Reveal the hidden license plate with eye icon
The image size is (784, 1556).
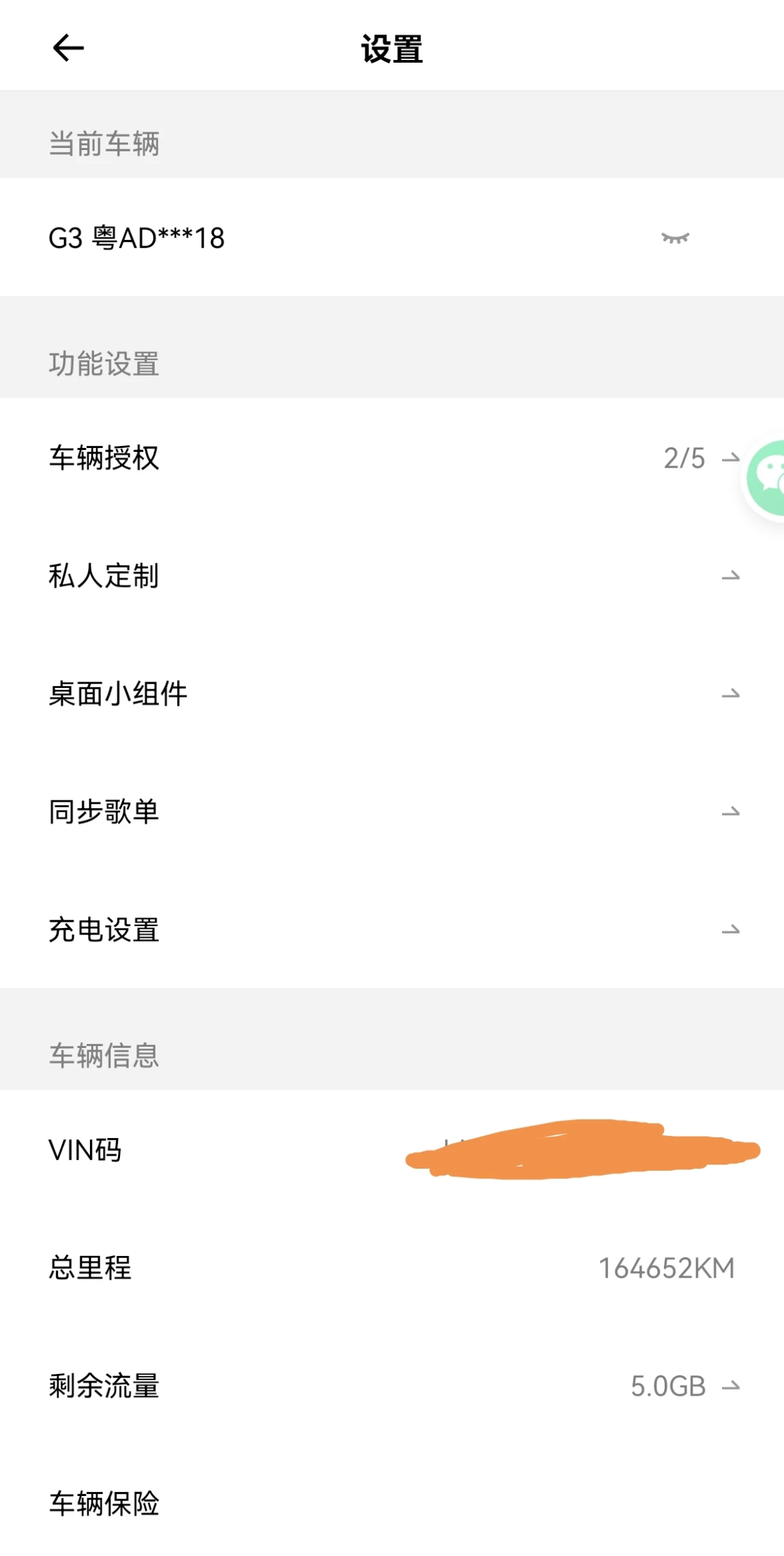click(675, 238)
